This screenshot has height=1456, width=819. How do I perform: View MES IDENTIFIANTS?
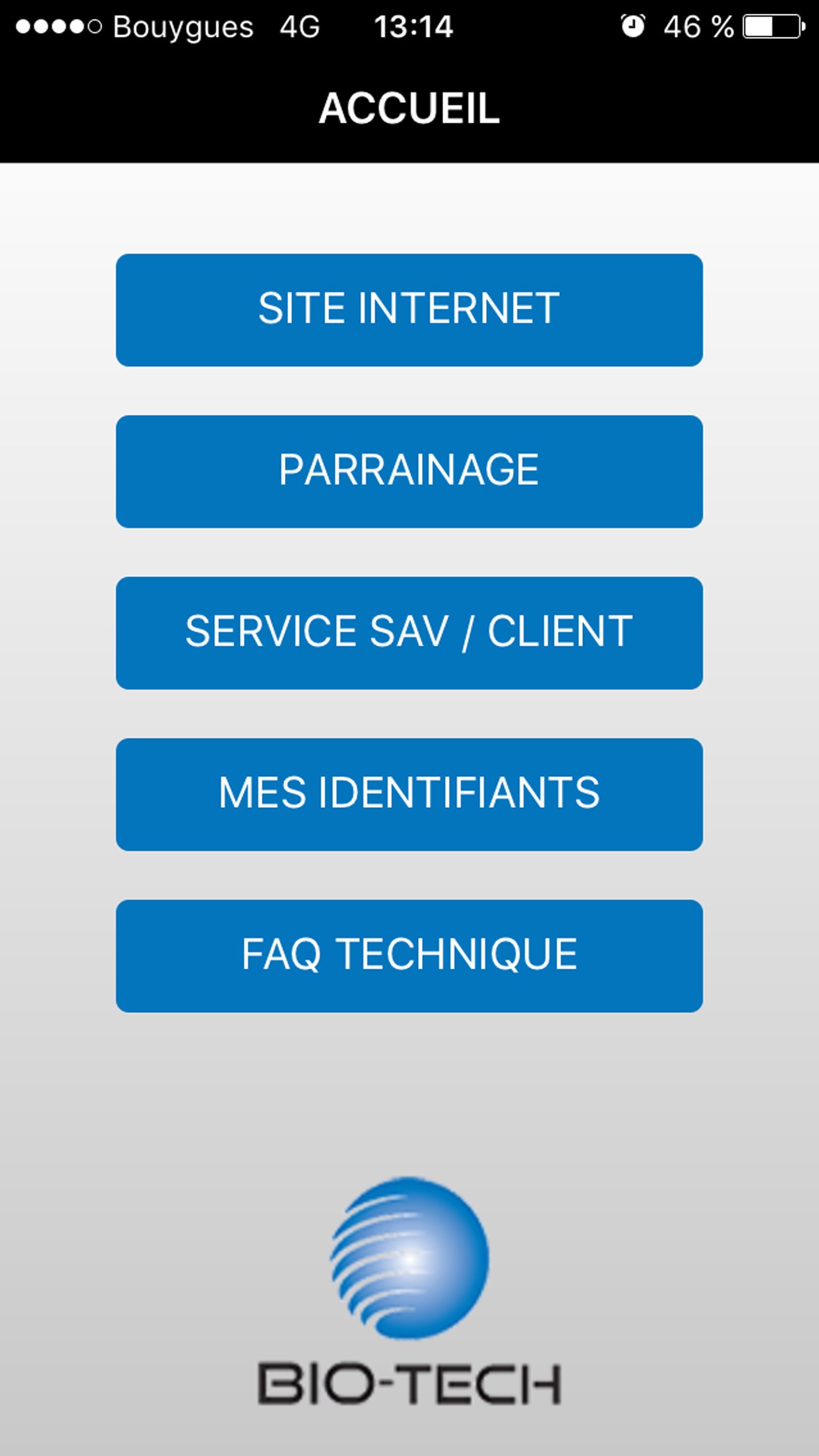coord(409,795)
